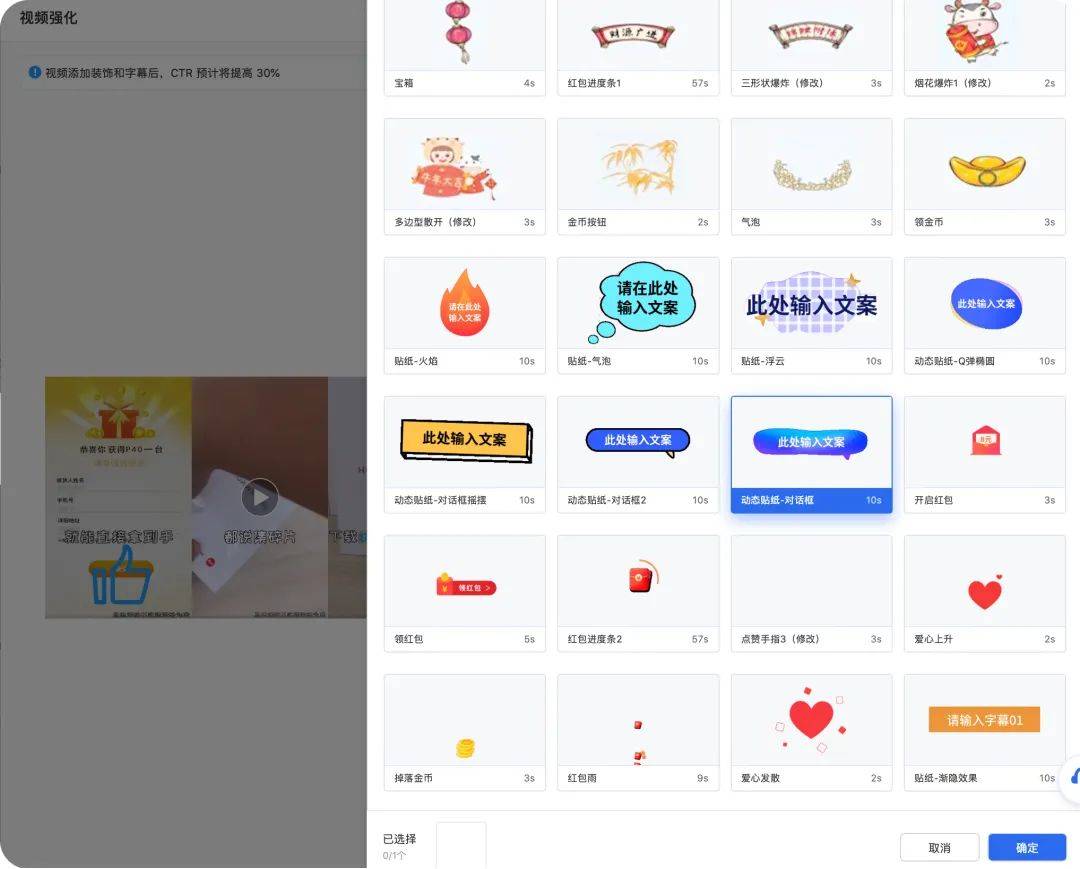Choose the 贴纸-浮云 sticker
The width and height of the screenshot is (1080, 869).
pos(811,303)
